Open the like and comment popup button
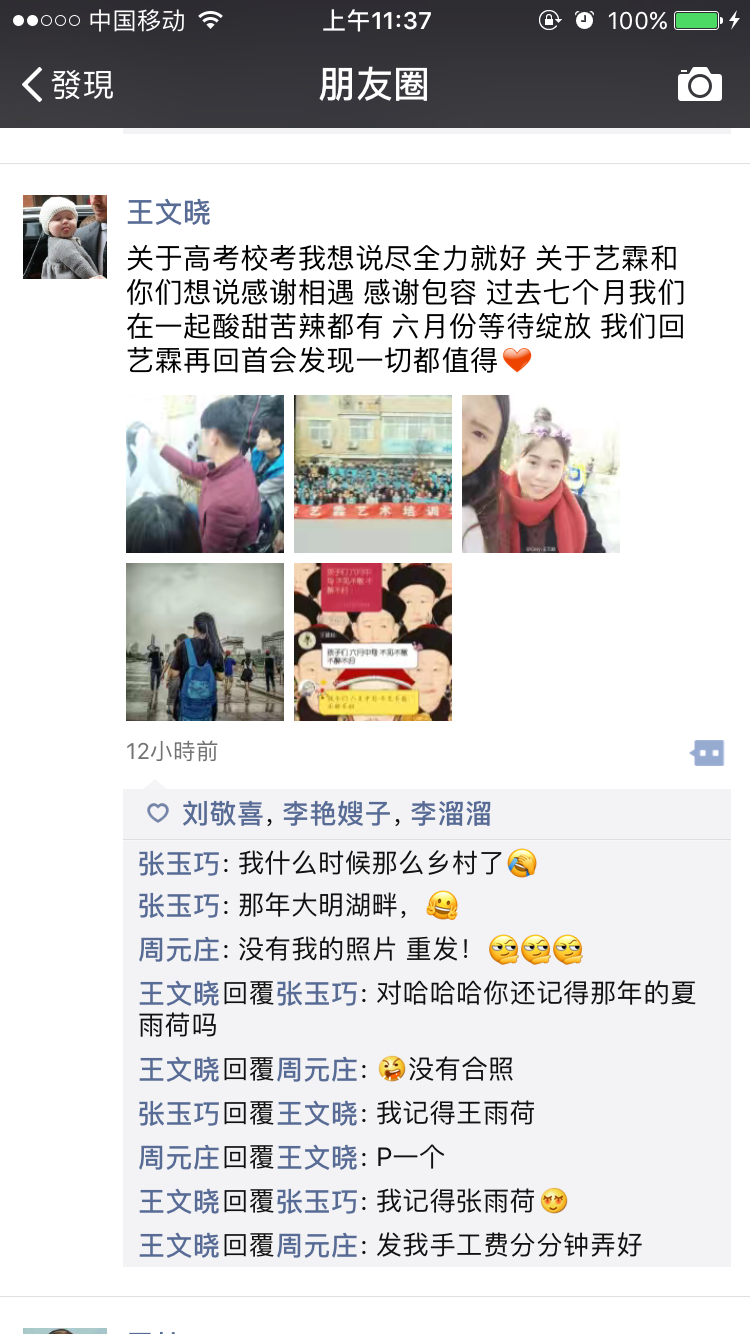The image size is (750, 1334). [708, 752]
